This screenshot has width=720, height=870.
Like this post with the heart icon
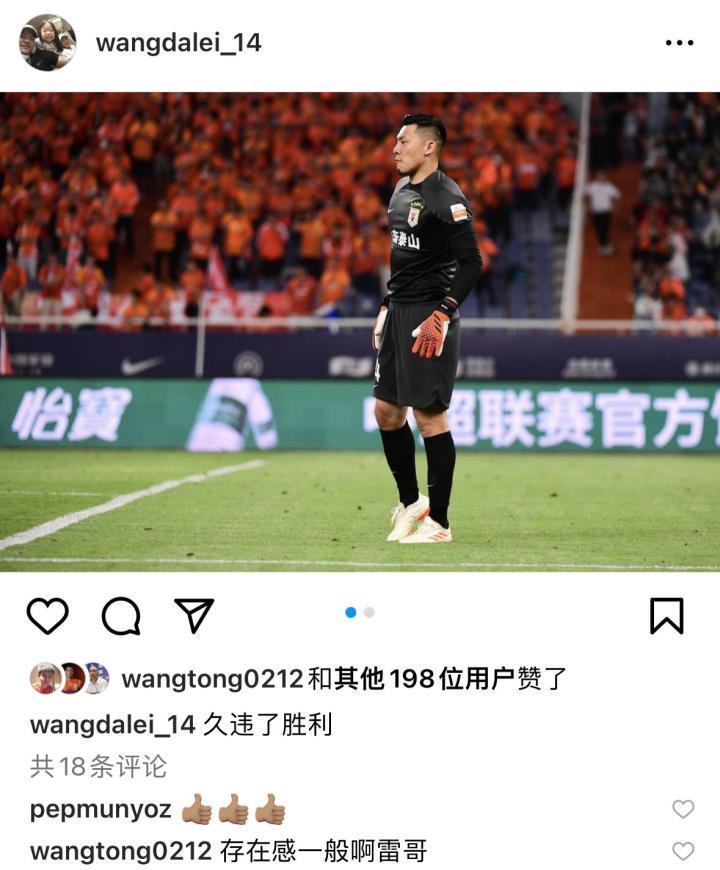(47, 616)
